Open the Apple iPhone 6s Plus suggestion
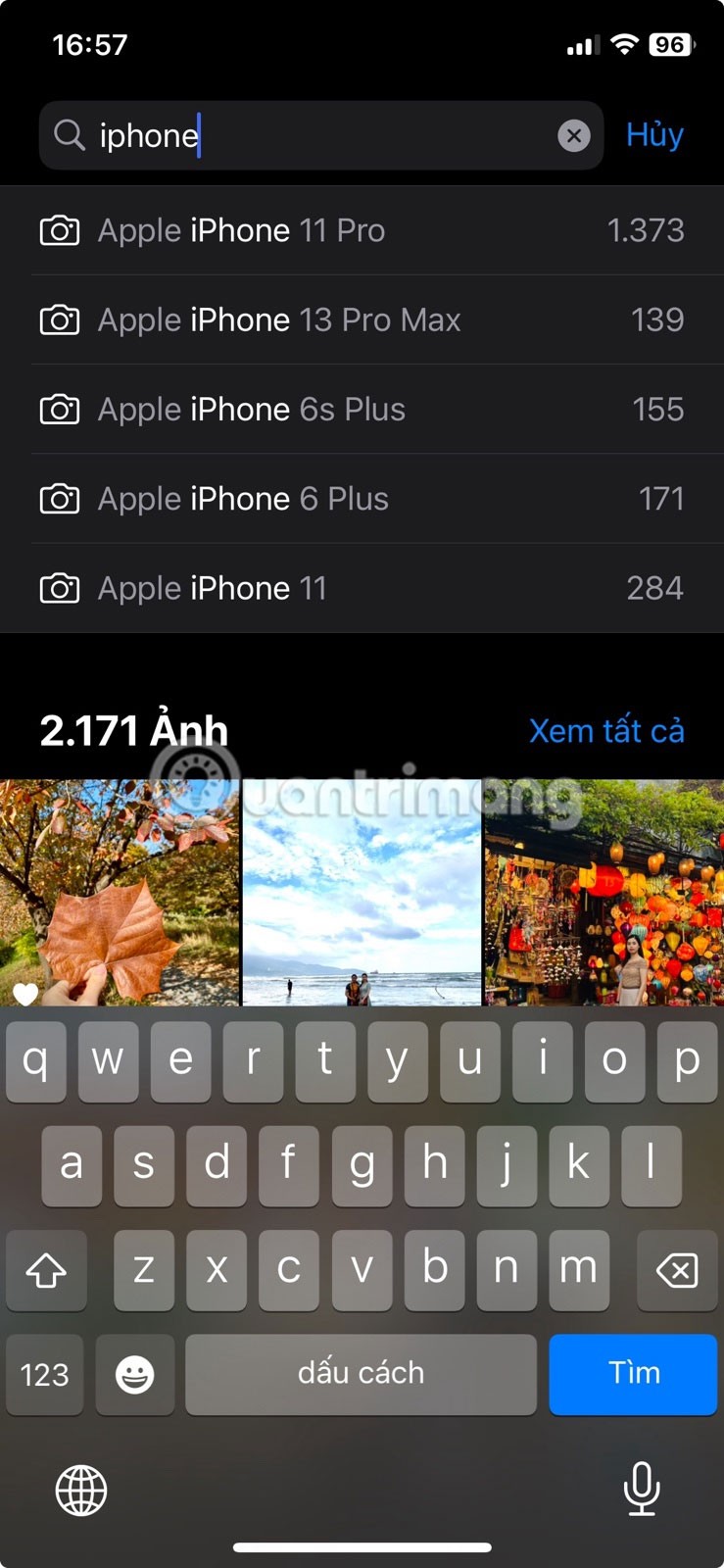 coord(362,410)
